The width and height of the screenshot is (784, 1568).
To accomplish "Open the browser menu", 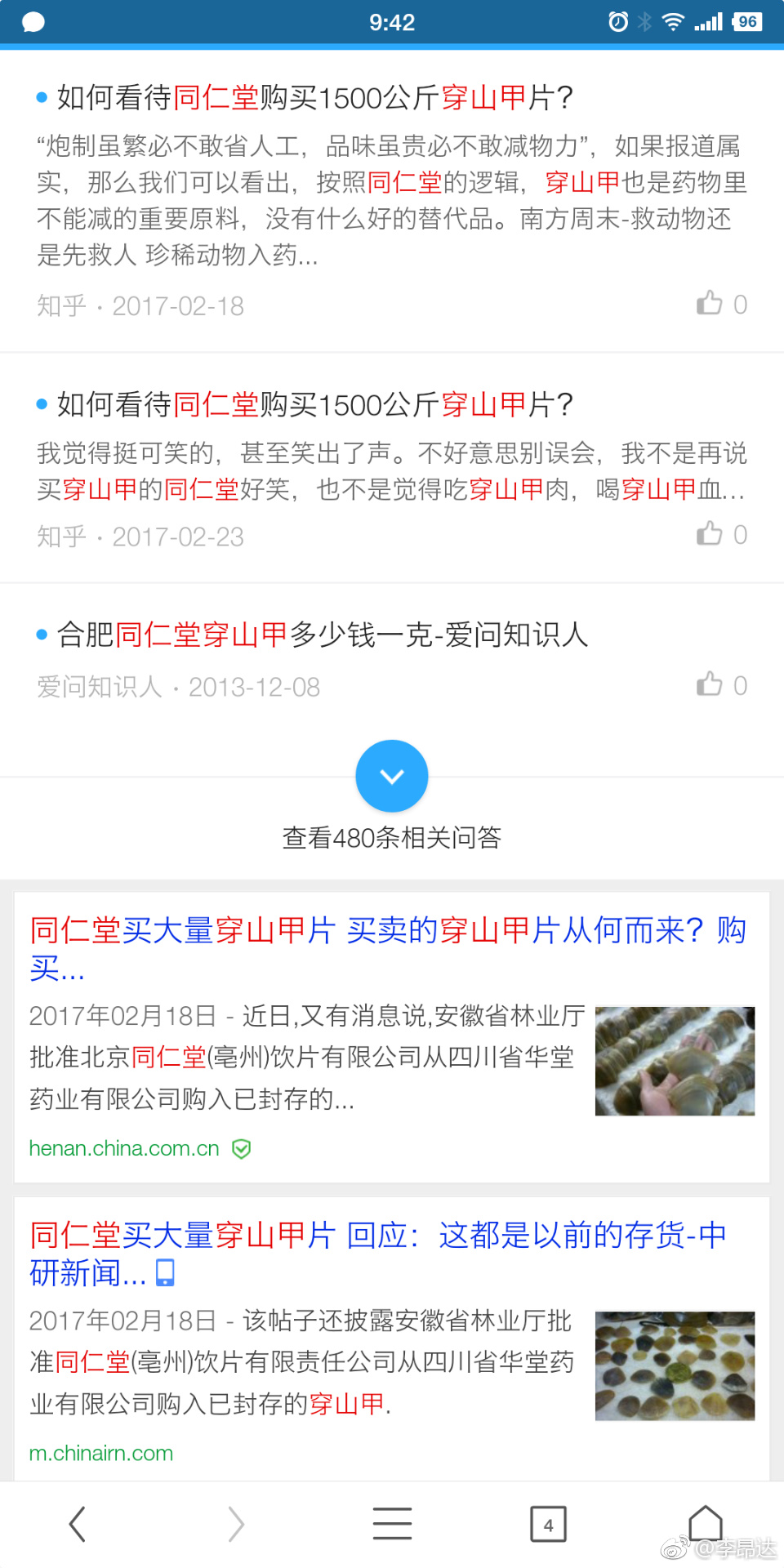I will tap(392, 1524).
